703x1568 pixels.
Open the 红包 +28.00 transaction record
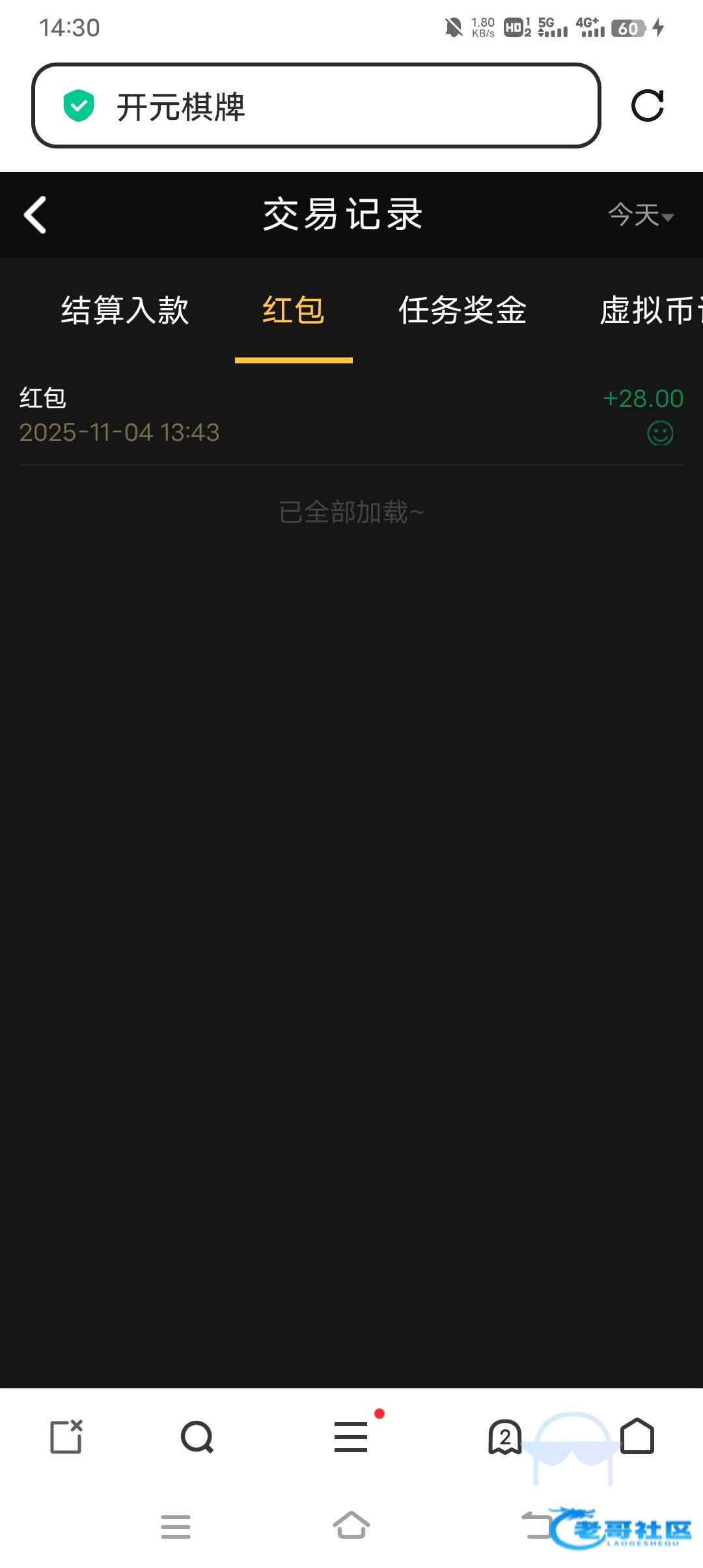tap(351, 415)
